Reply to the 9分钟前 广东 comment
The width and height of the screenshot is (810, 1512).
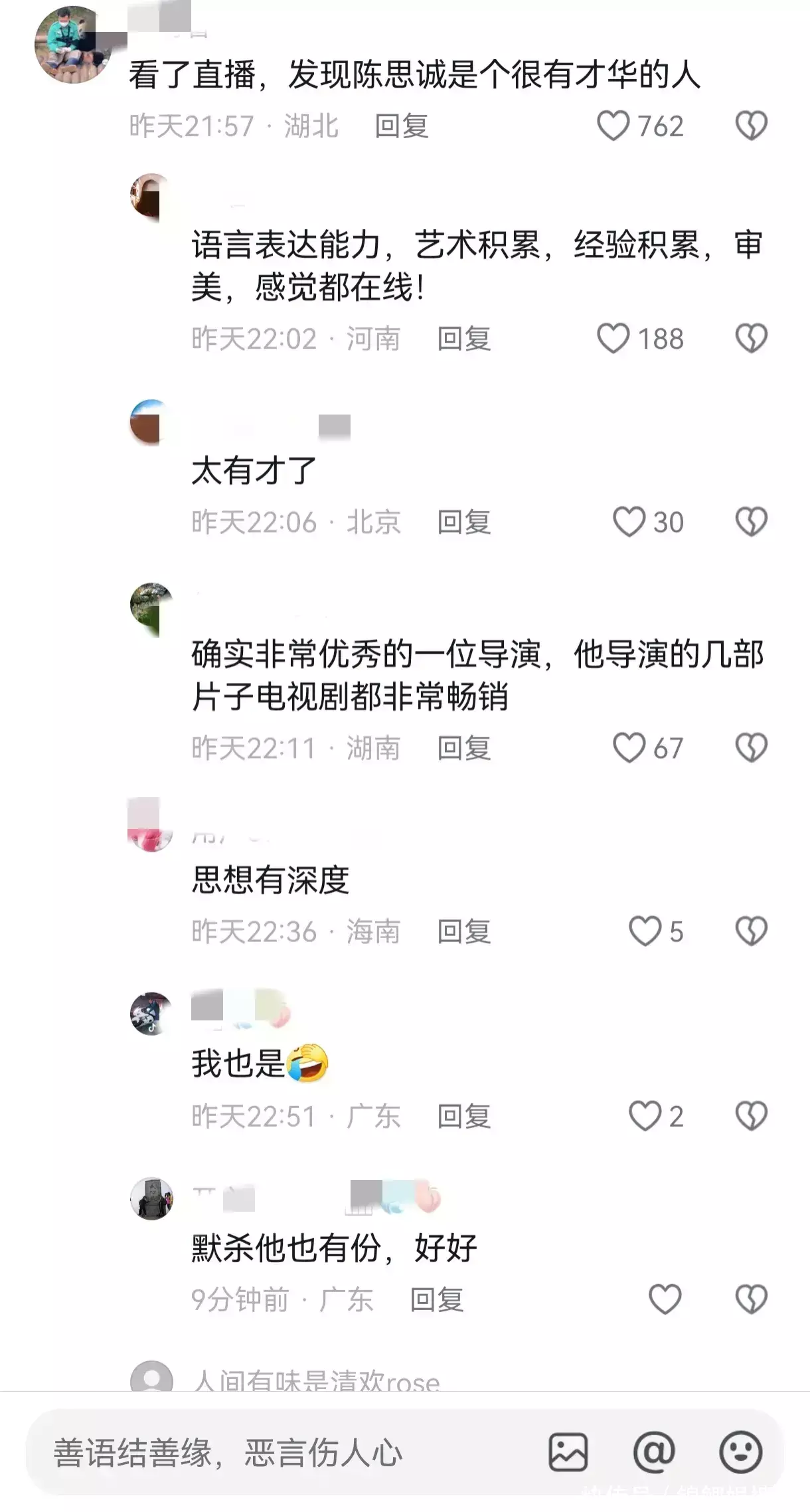[436, 1299]
